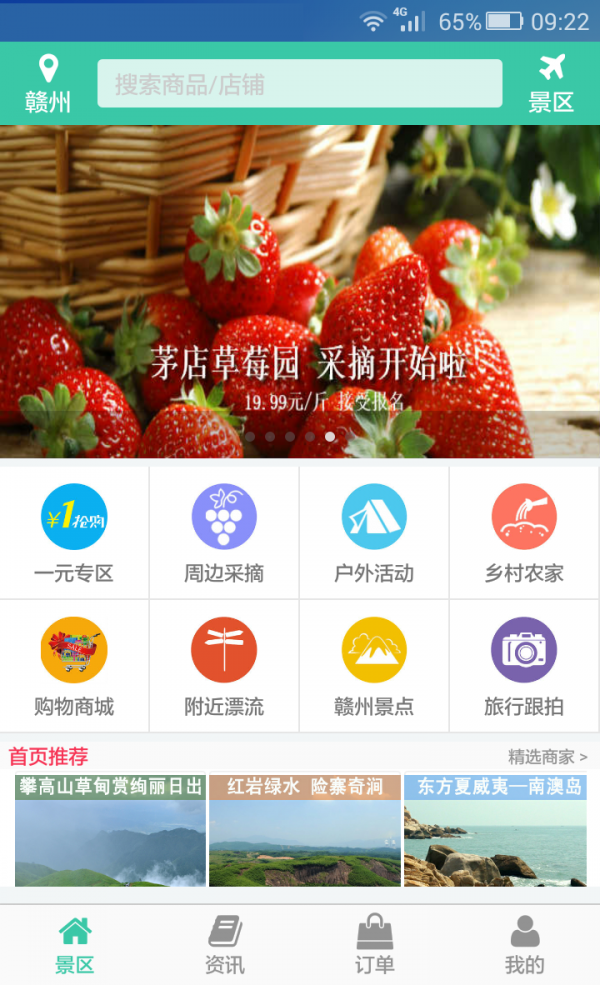
Task: Open the 茅店草莓园 strawberry banner
Action: pos(300,291)
